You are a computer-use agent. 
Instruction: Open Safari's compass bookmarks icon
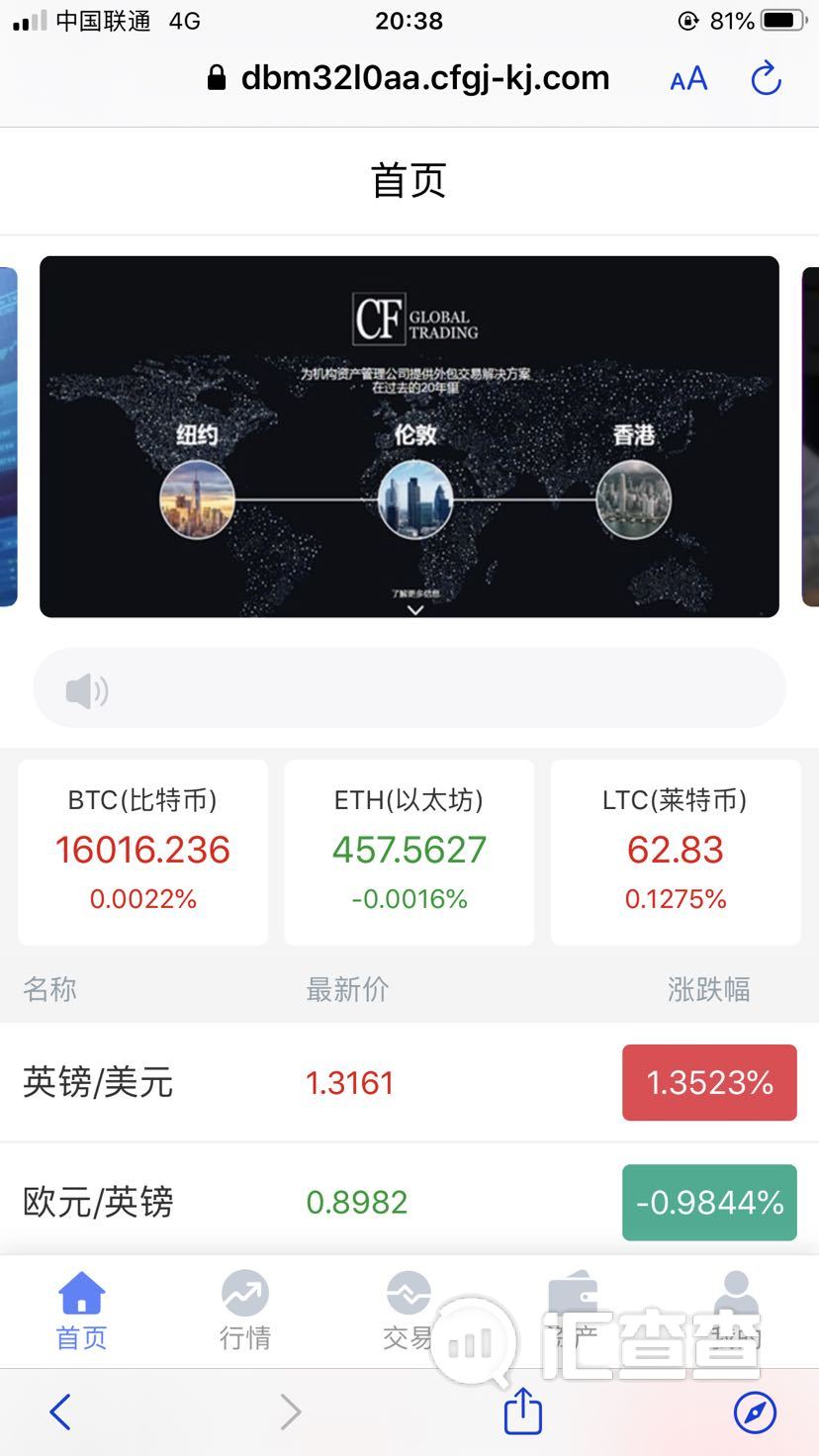[x=755, y=1411]
